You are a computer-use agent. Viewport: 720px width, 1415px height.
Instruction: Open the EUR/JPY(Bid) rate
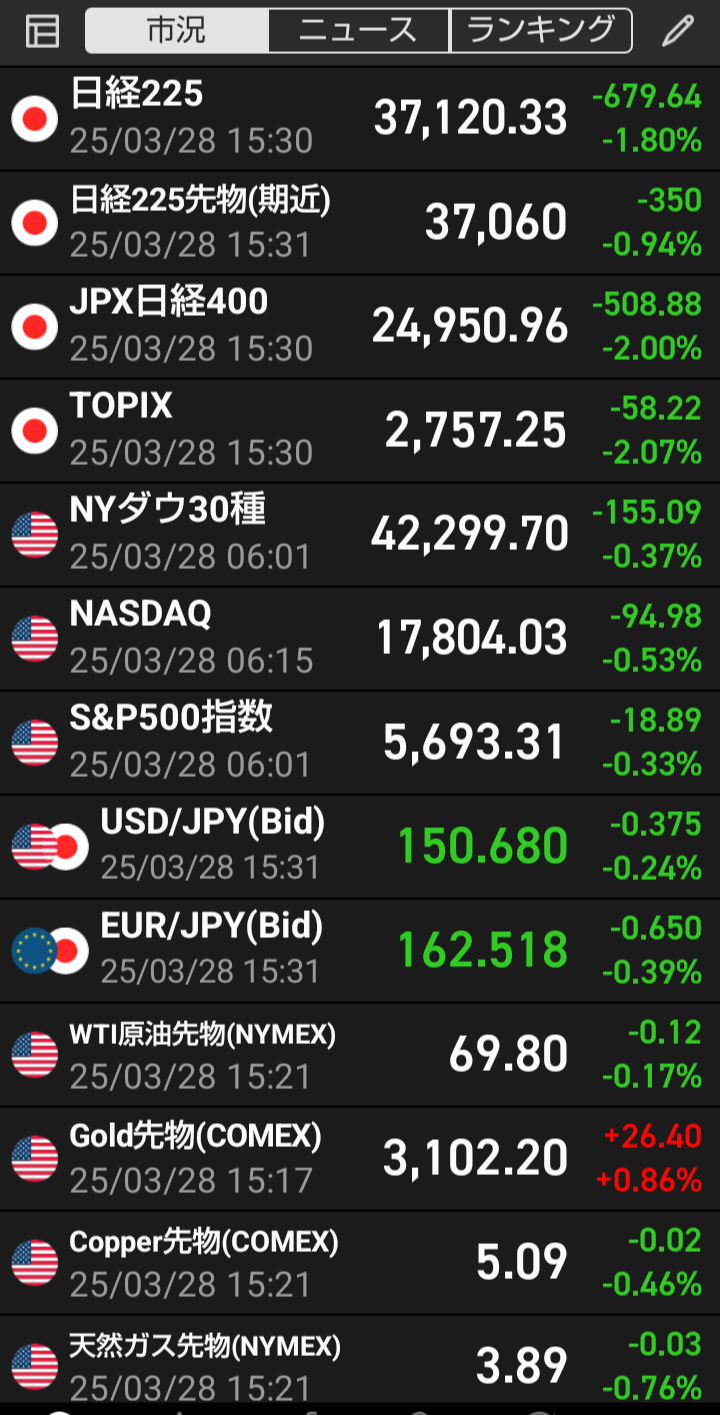click(x=360, y=950)
